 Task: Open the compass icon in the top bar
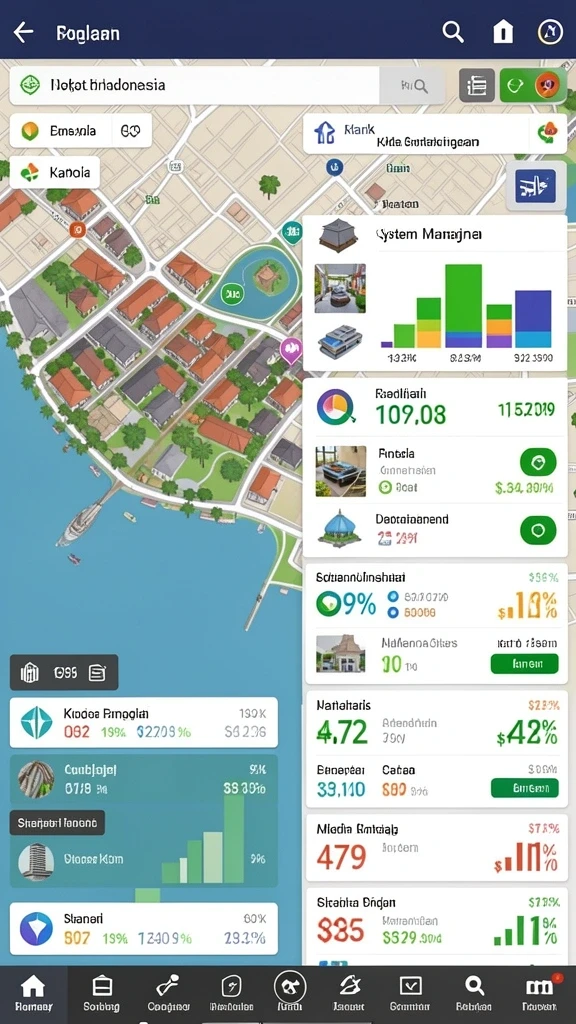(x=550, y=31)
